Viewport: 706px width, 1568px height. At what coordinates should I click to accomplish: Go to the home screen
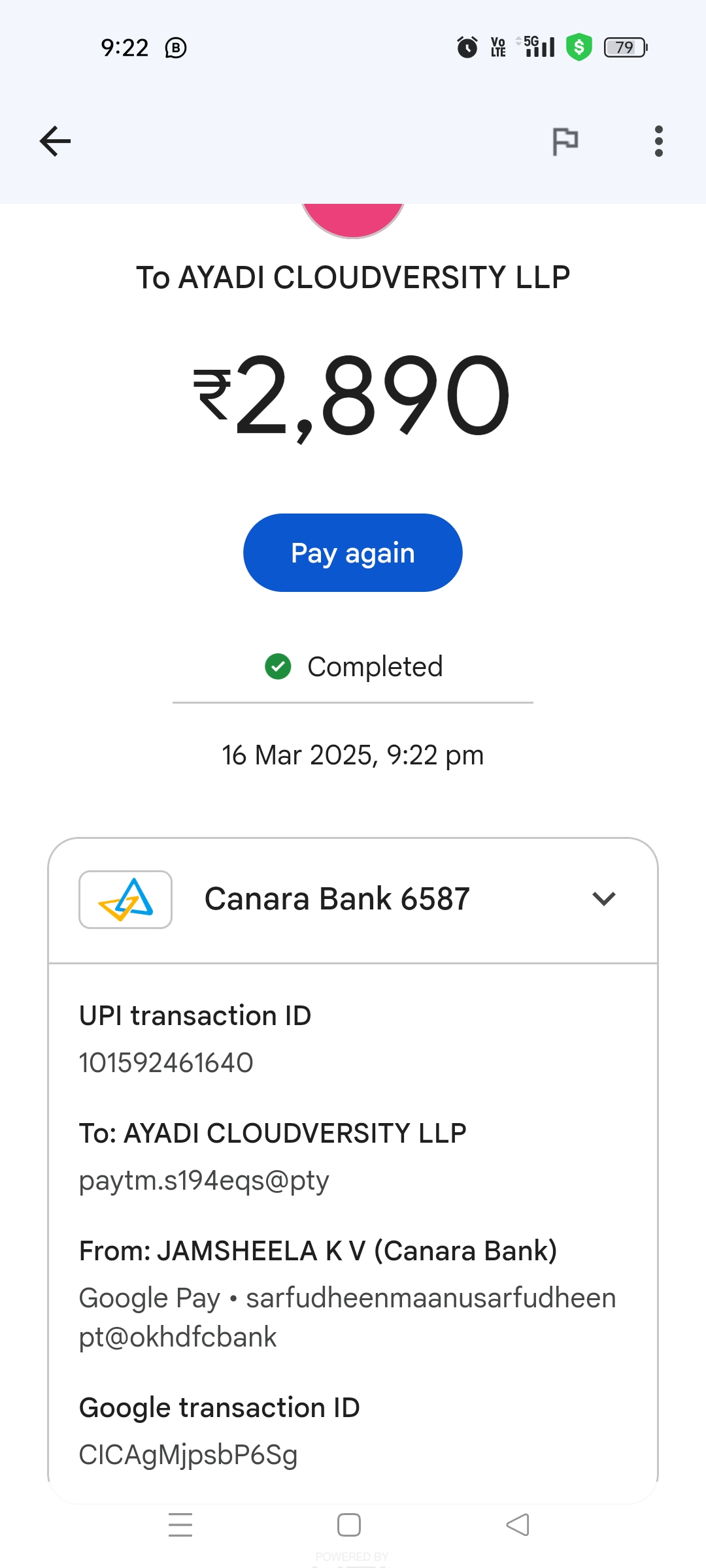(x=349, y=1525)
